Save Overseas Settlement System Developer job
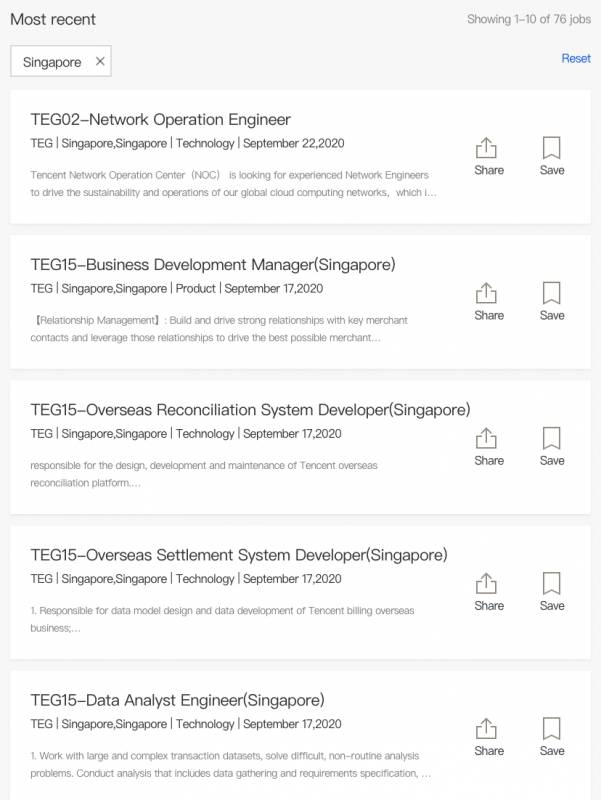Screen dimensions: 601x800 point(551,591)
